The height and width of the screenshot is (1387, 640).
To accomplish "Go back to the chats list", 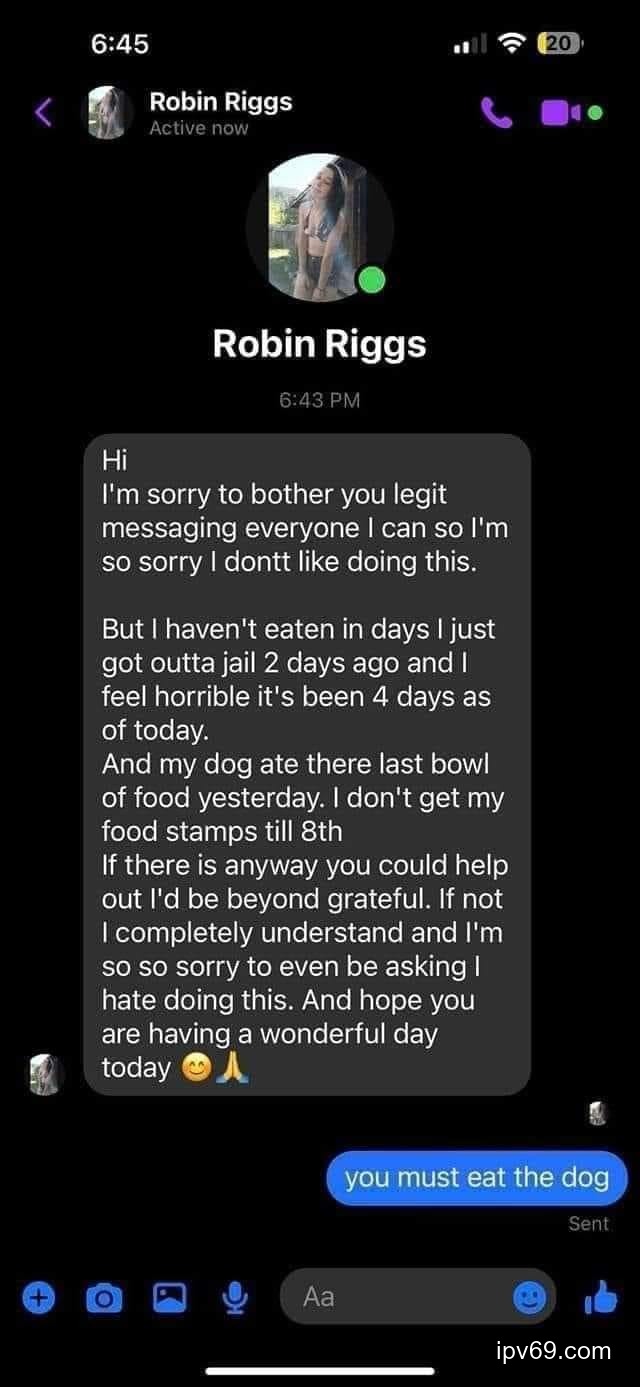I will click(43, 111).
